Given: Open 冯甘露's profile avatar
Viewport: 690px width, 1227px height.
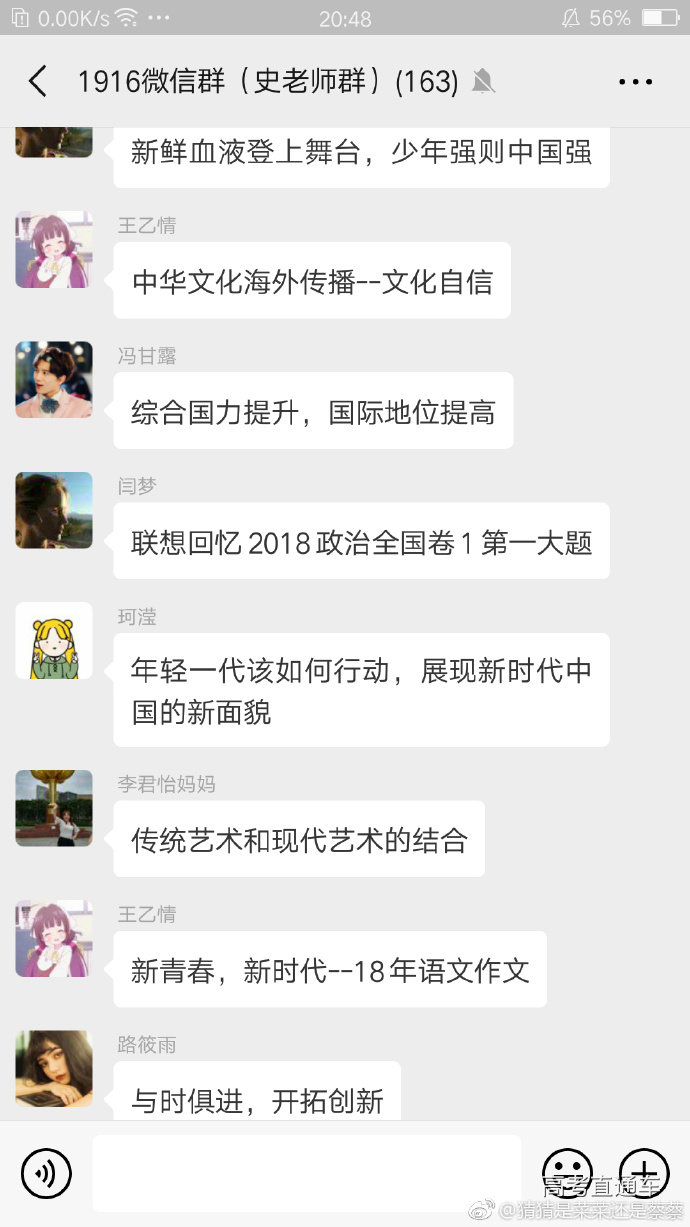Looking at the screenshot, I should coord(54,380).
